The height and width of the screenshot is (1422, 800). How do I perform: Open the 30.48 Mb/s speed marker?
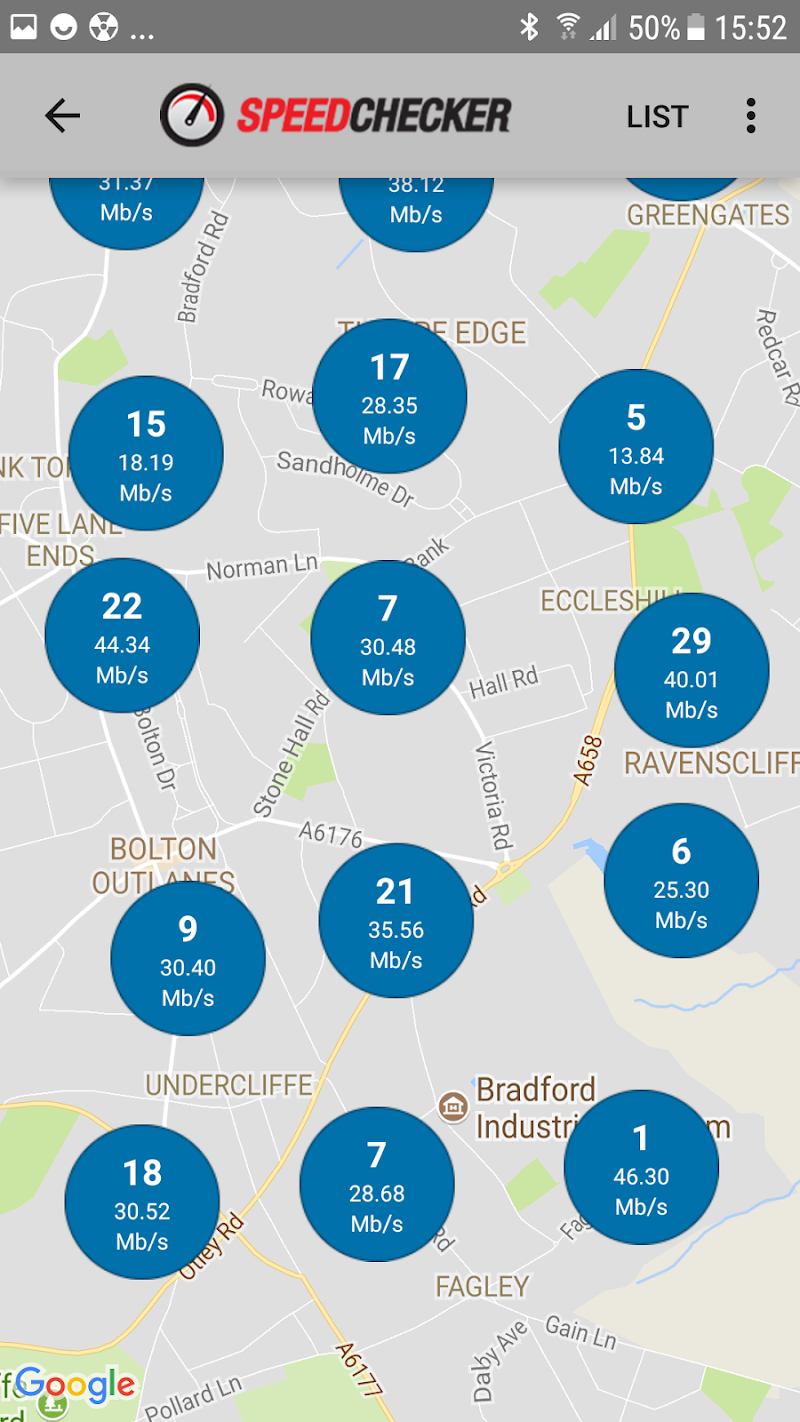388,637
